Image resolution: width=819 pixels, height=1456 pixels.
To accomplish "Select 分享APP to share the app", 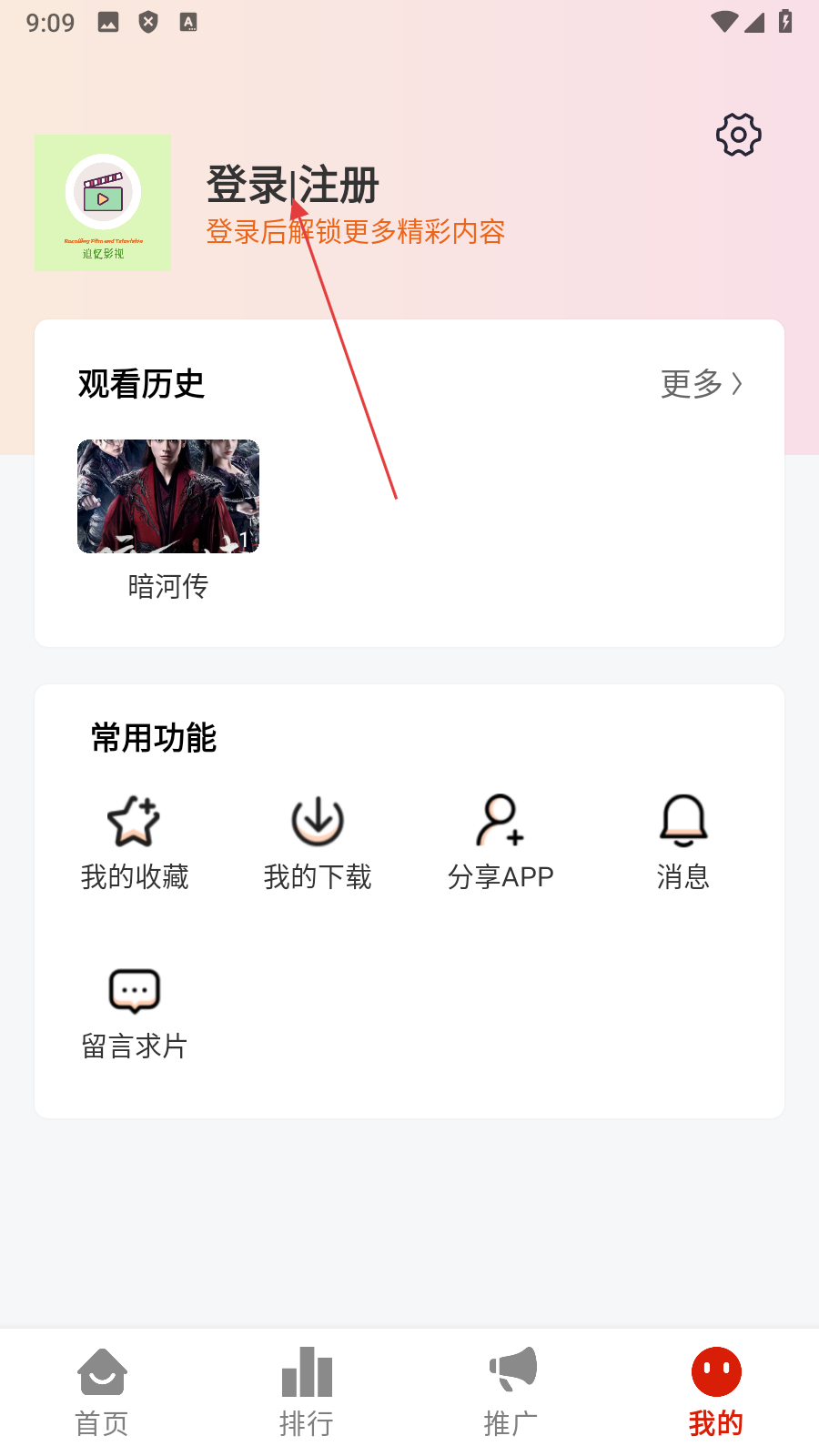I will pyautogui.click(x=500, y=843).
